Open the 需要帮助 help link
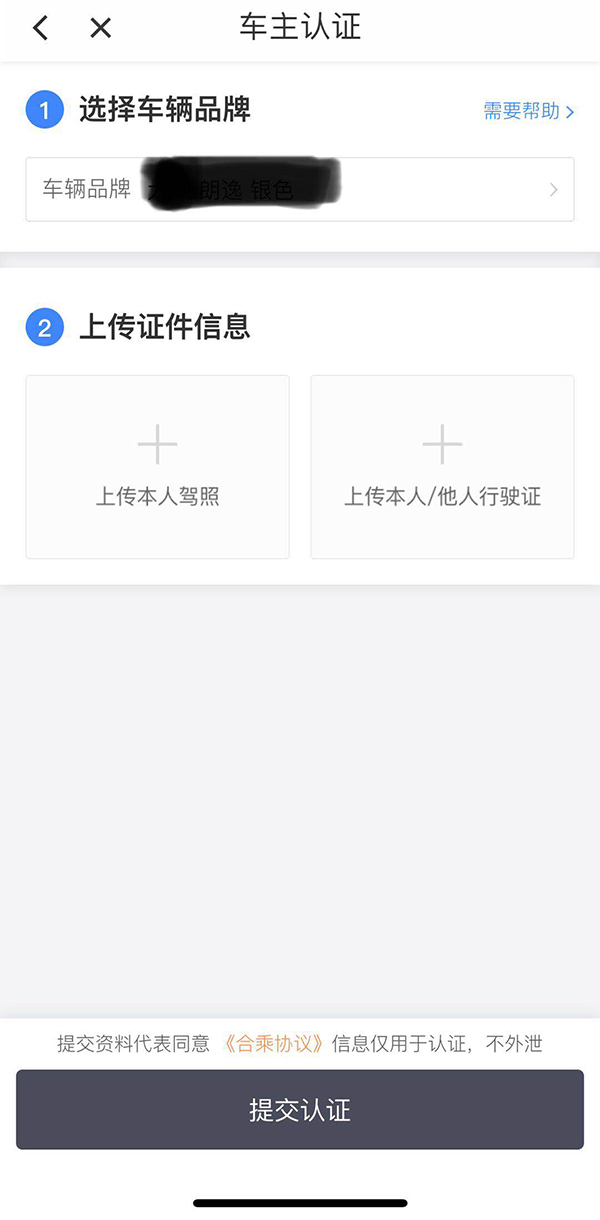The height and width of the screenshot is (1220, 600). (x=528, y=111)
